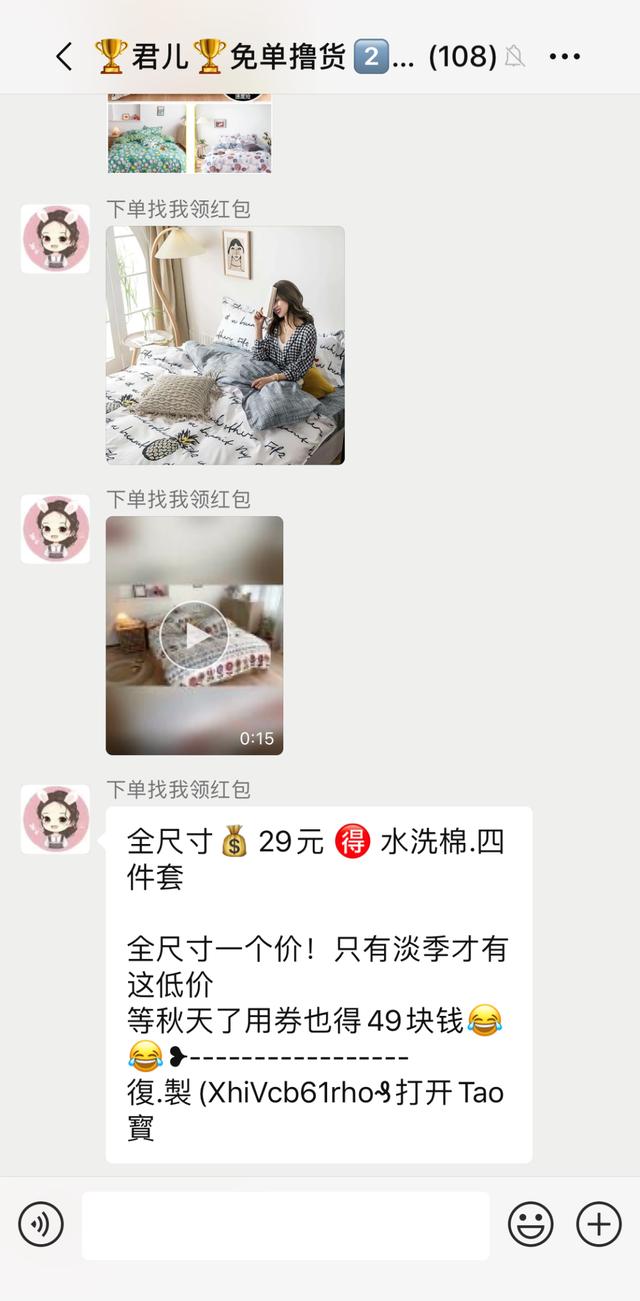Open the green floral bedding image at top

(x=147, y=138)
